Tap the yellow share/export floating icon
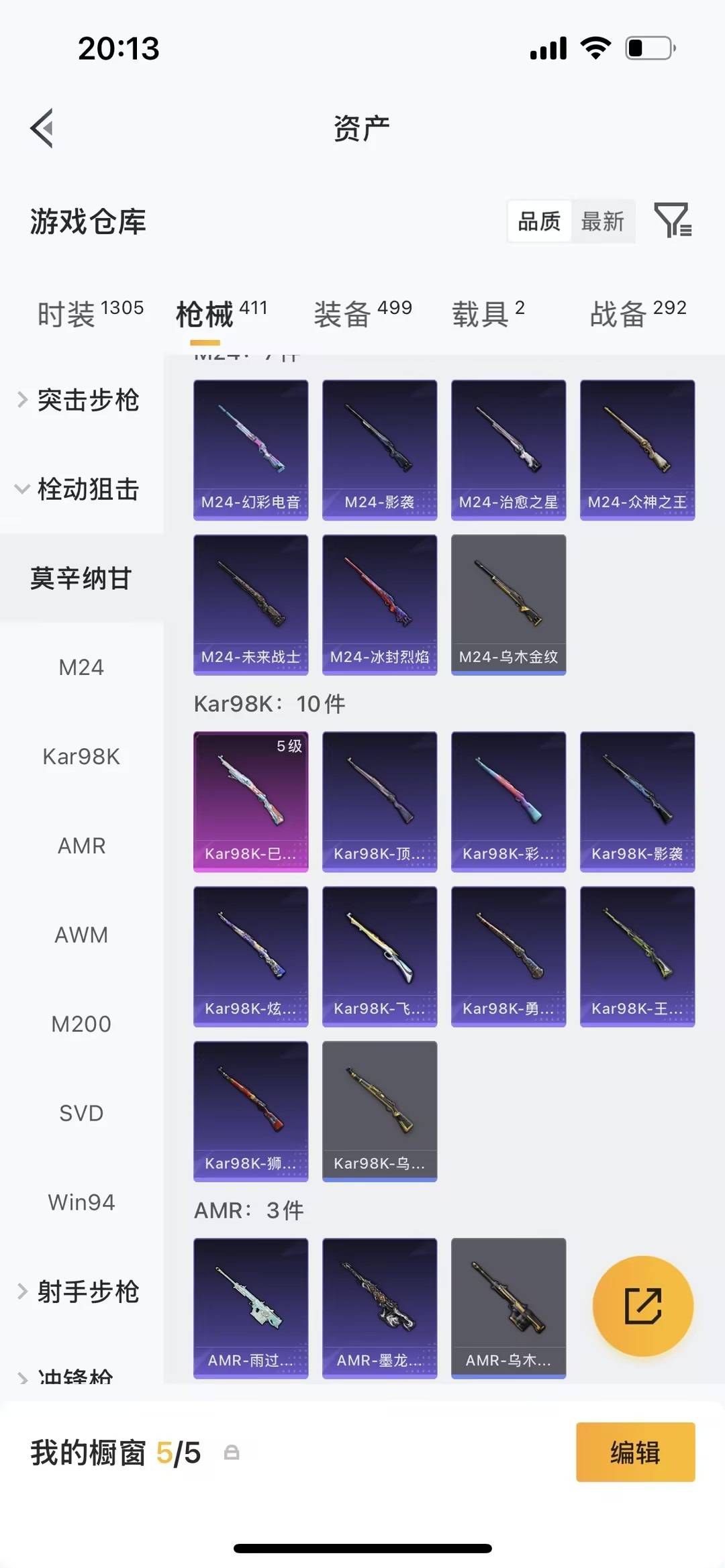 643,1306
